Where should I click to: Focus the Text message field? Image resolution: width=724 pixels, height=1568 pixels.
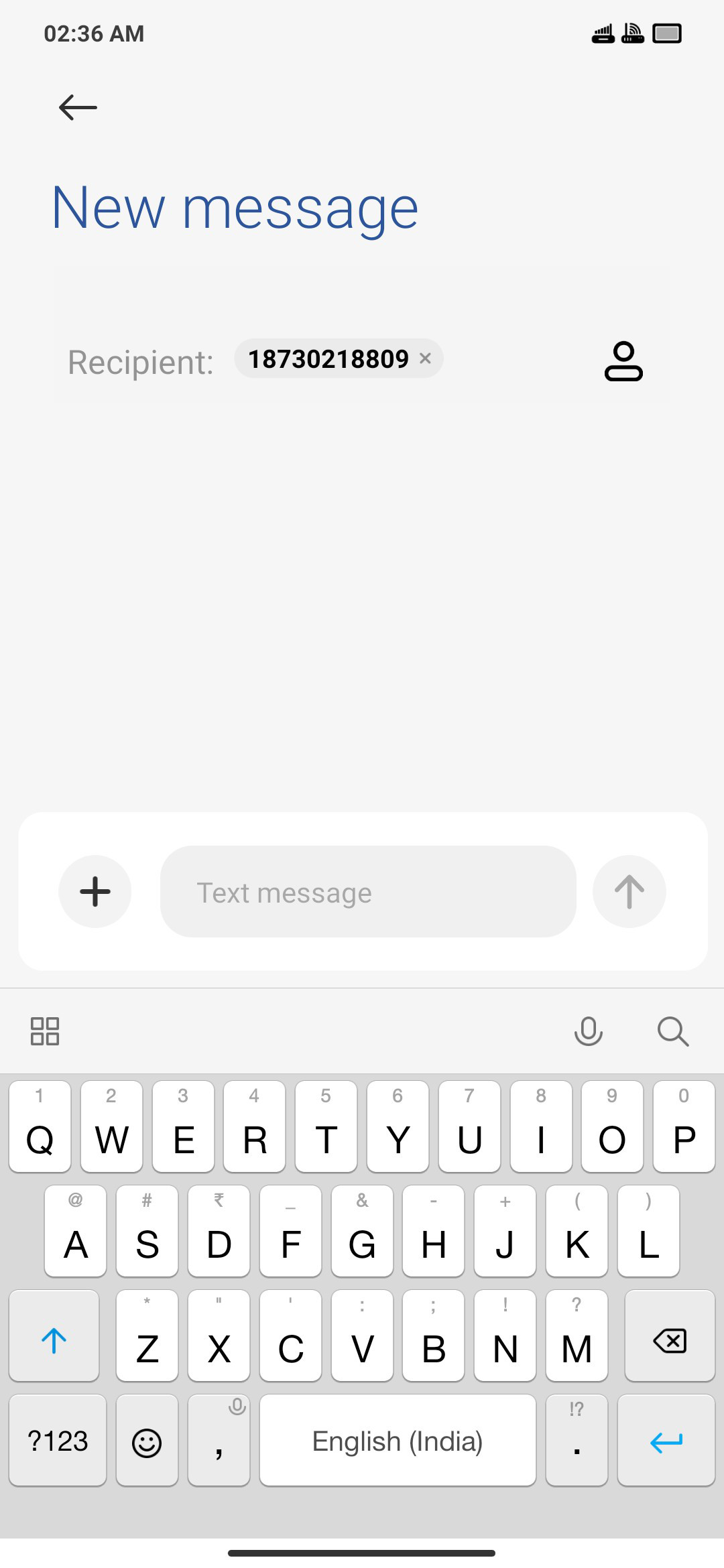click(x=368, y=891)
